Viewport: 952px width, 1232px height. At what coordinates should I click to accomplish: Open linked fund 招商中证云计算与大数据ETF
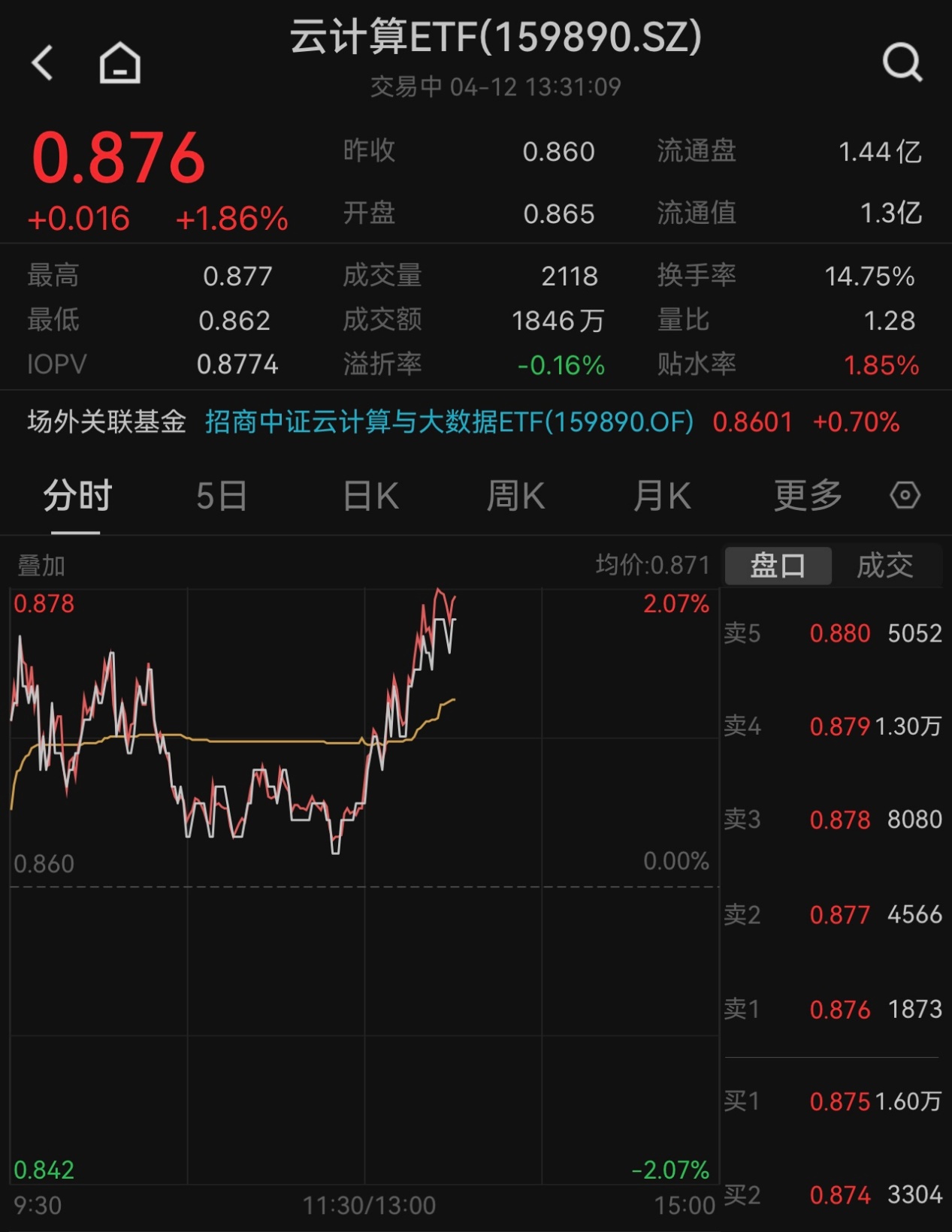point(449,422)
